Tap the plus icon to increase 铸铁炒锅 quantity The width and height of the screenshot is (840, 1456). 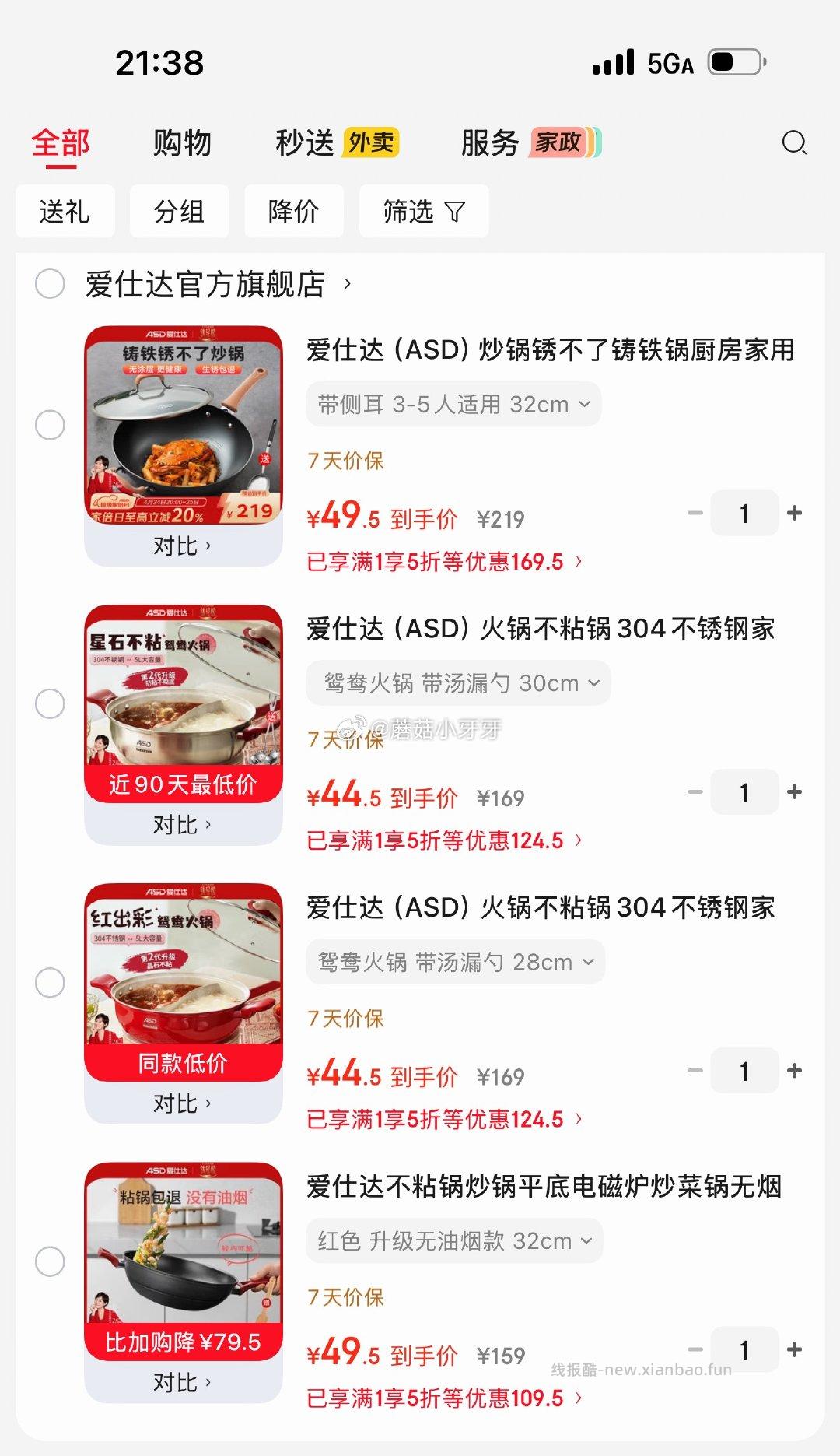(795, 513)
